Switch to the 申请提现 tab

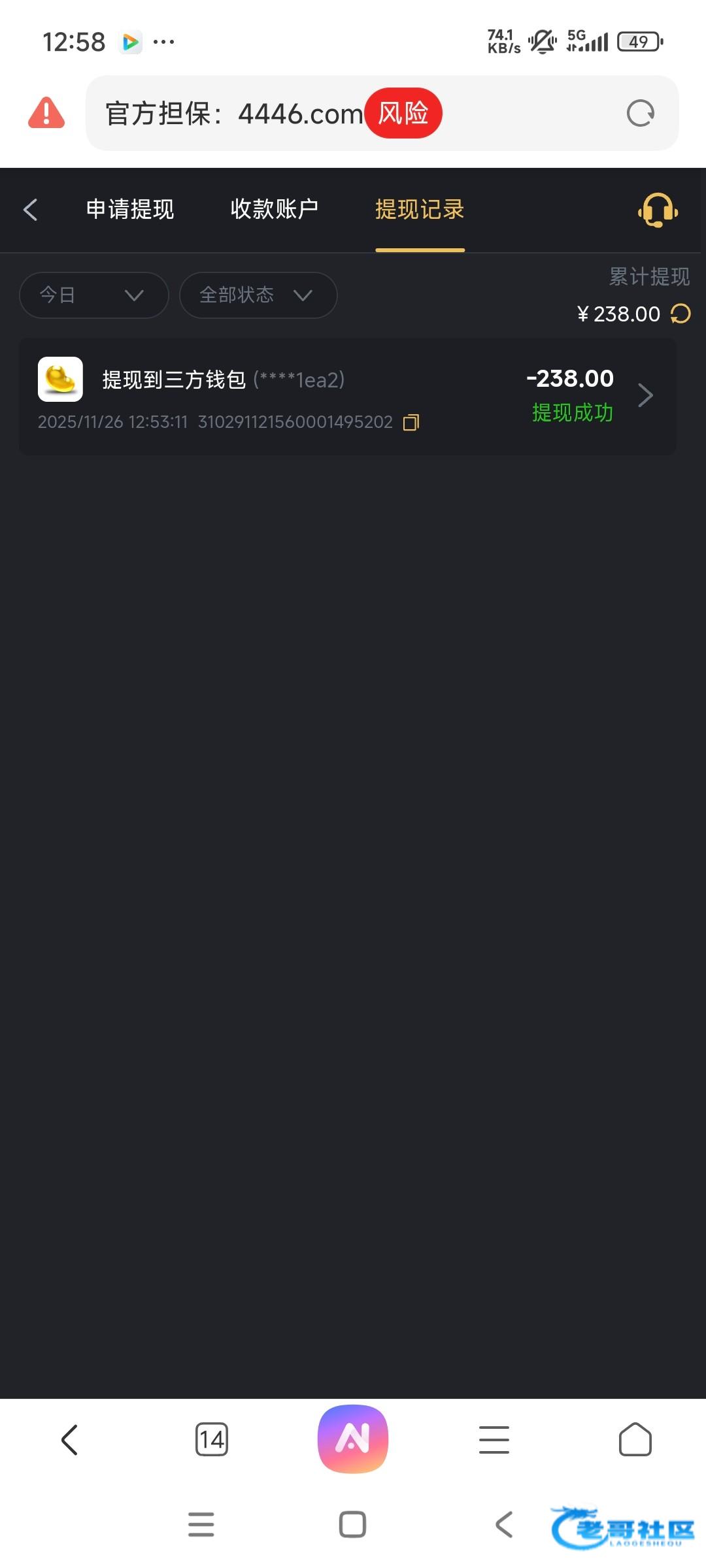click(130, 210)
